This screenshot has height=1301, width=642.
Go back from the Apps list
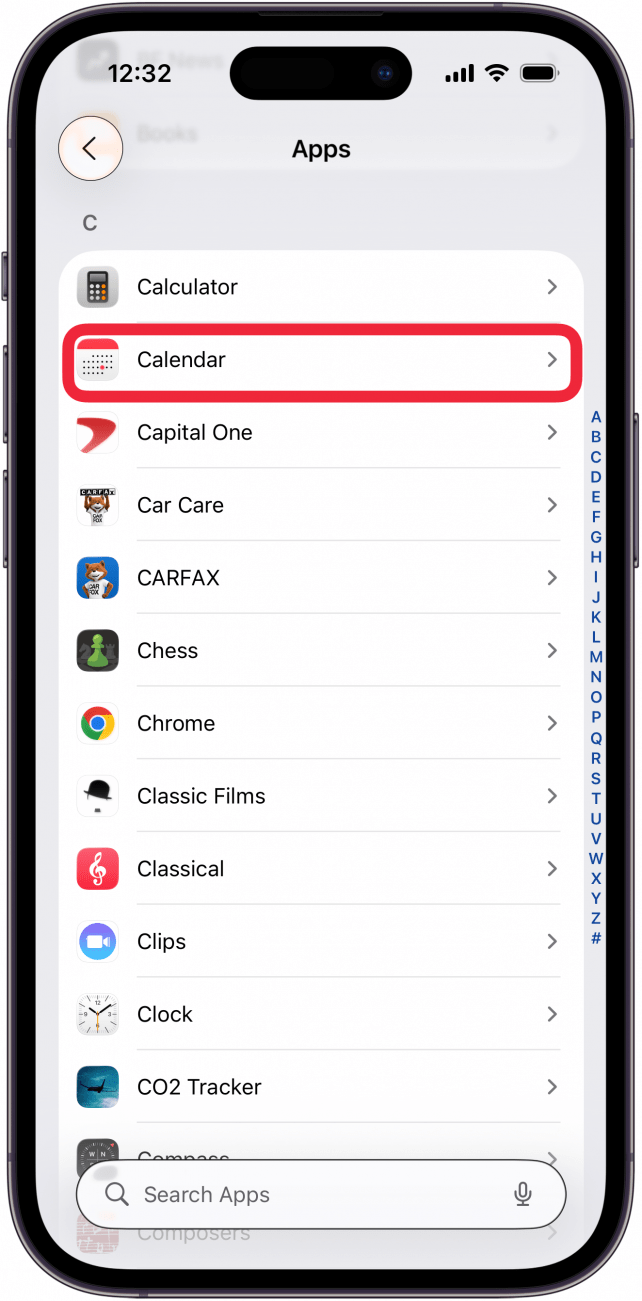[90, 149]
